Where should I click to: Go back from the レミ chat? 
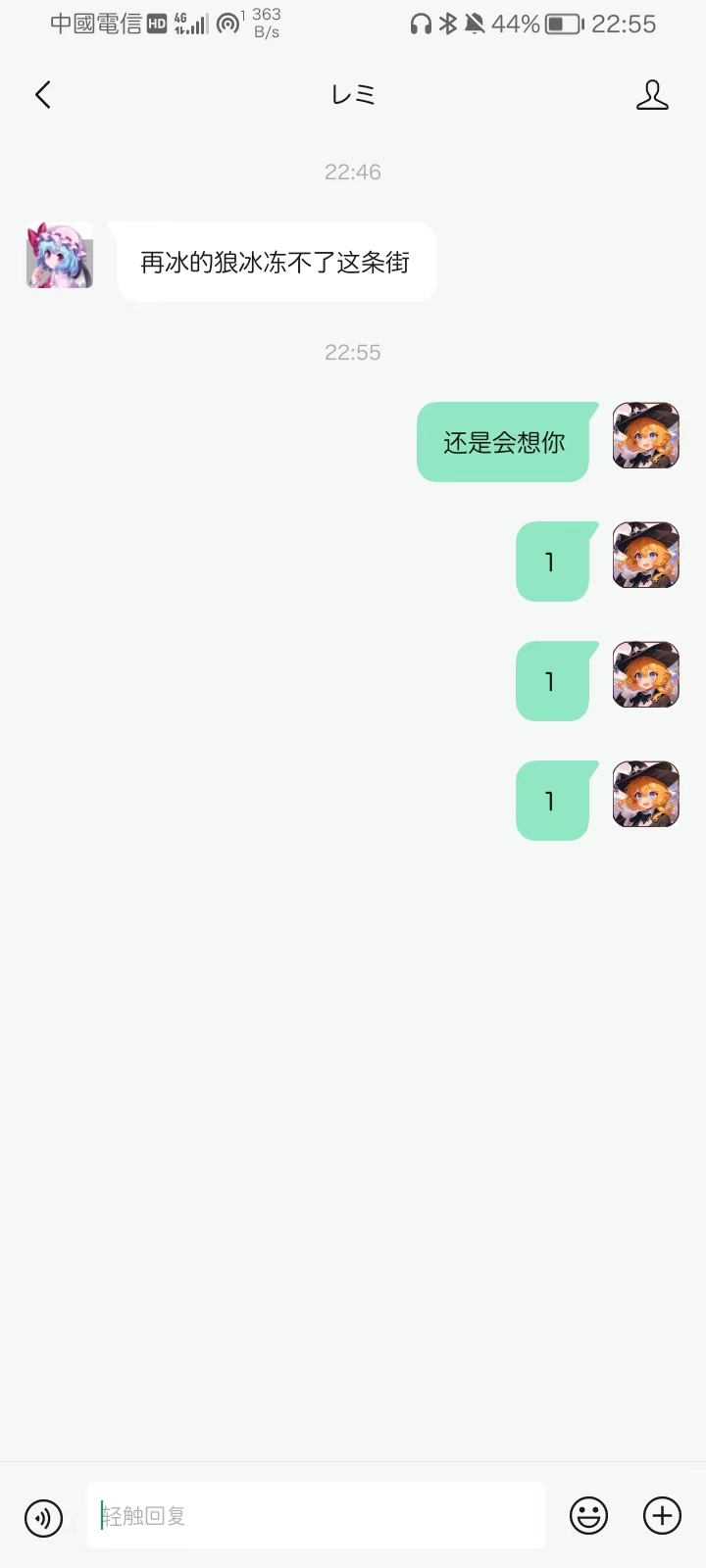(43, 95)
